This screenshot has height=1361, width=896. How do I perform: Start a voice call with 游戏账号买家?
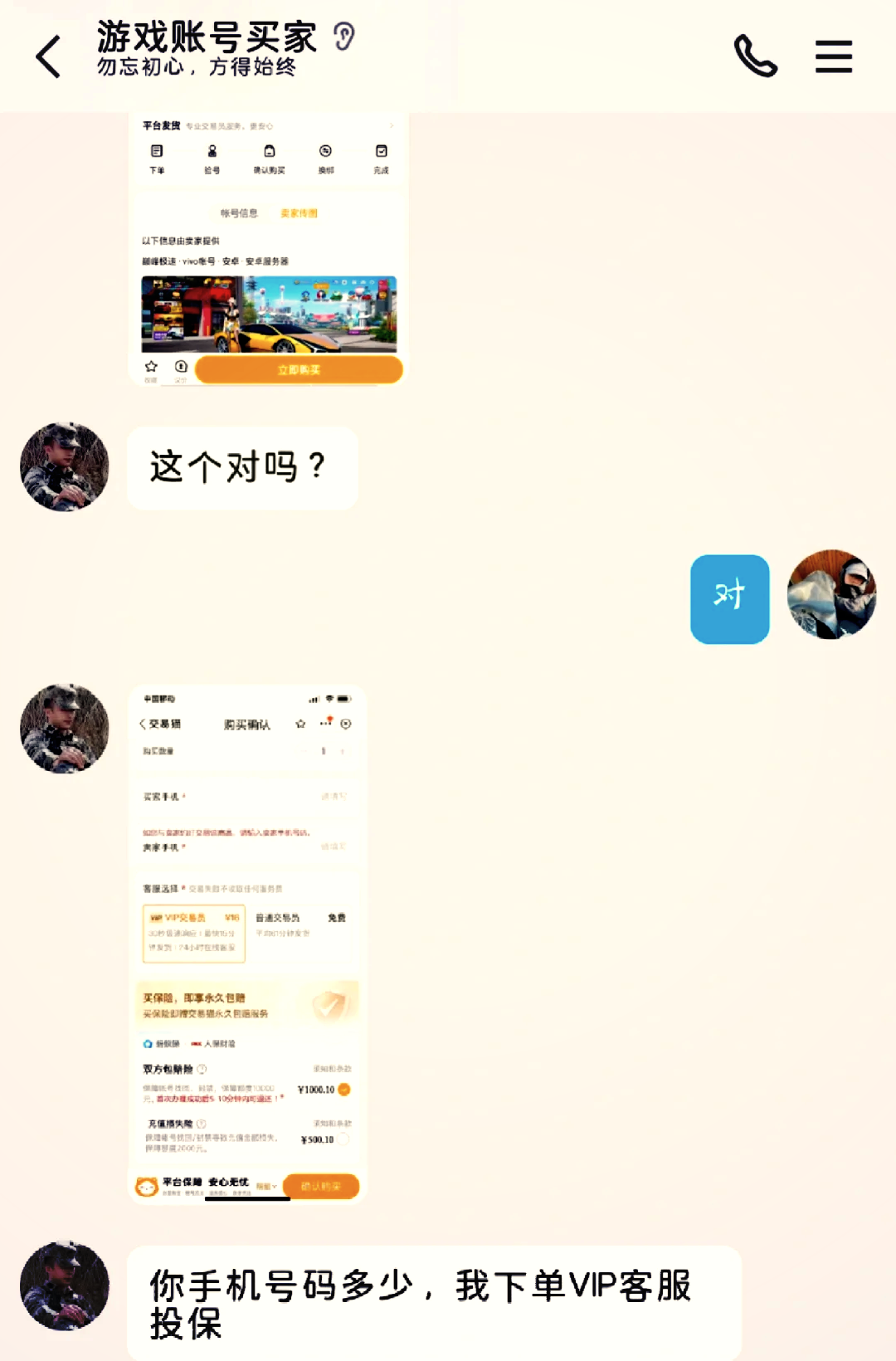(x=755, y=56)
